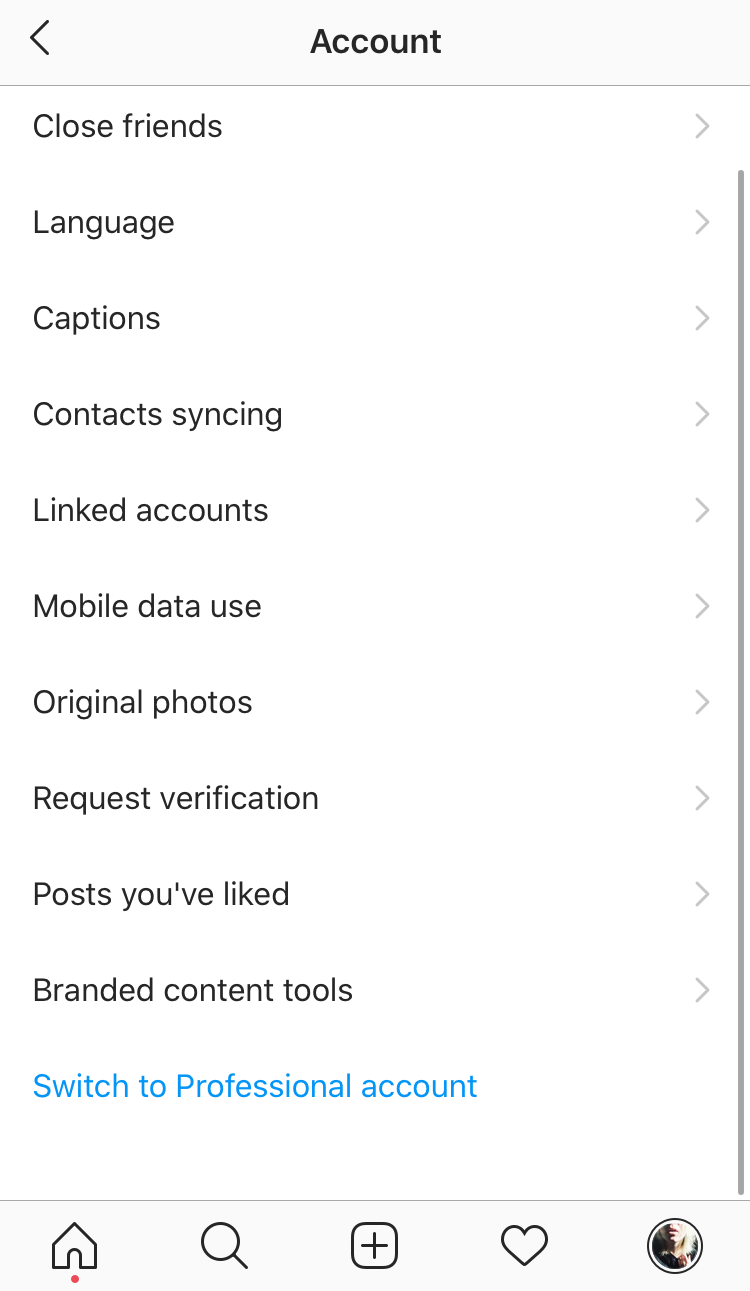
Task: Go back from the Account screen
Action: (40, 40)
